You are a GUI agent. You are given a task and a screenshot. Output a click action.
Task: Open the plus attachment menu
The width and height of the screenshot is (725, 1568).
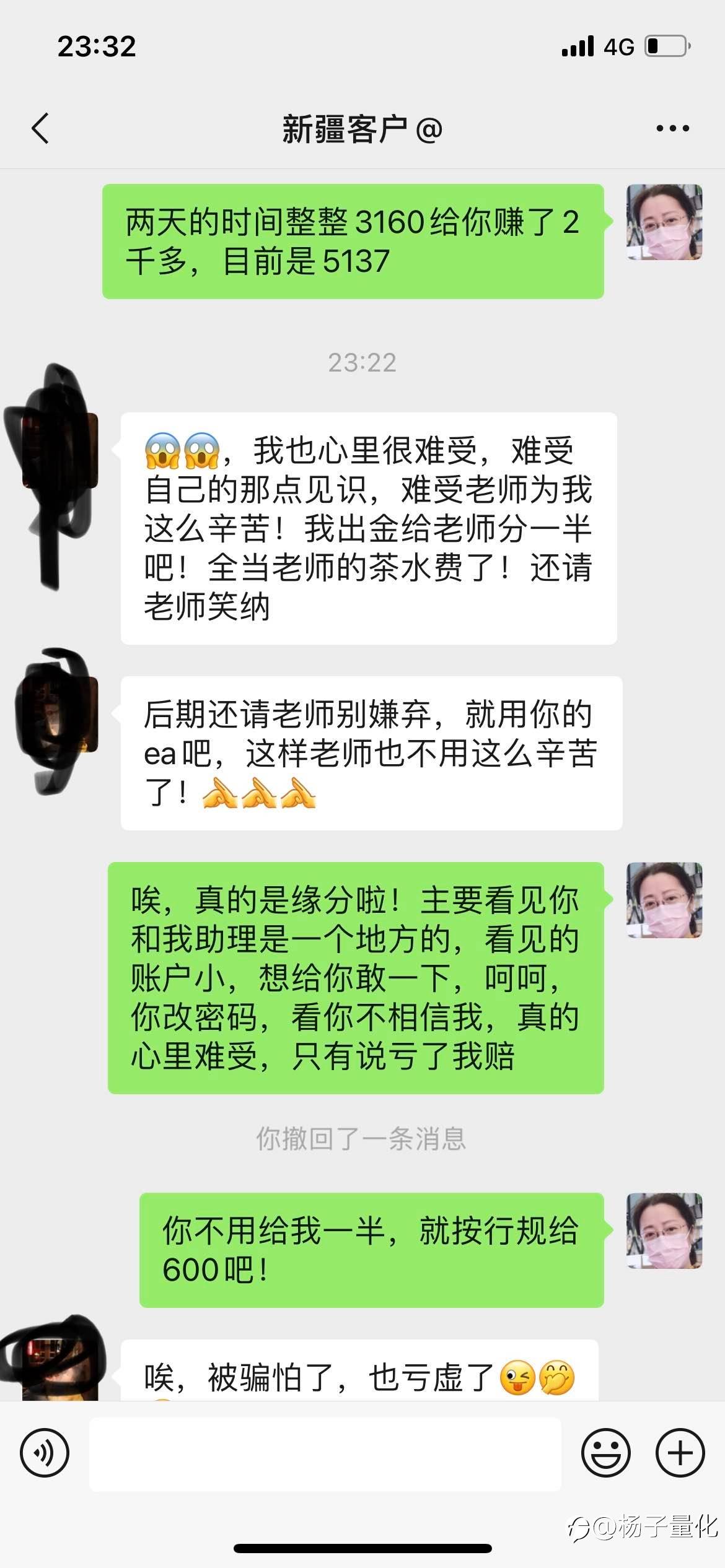tap(680, 1453)
